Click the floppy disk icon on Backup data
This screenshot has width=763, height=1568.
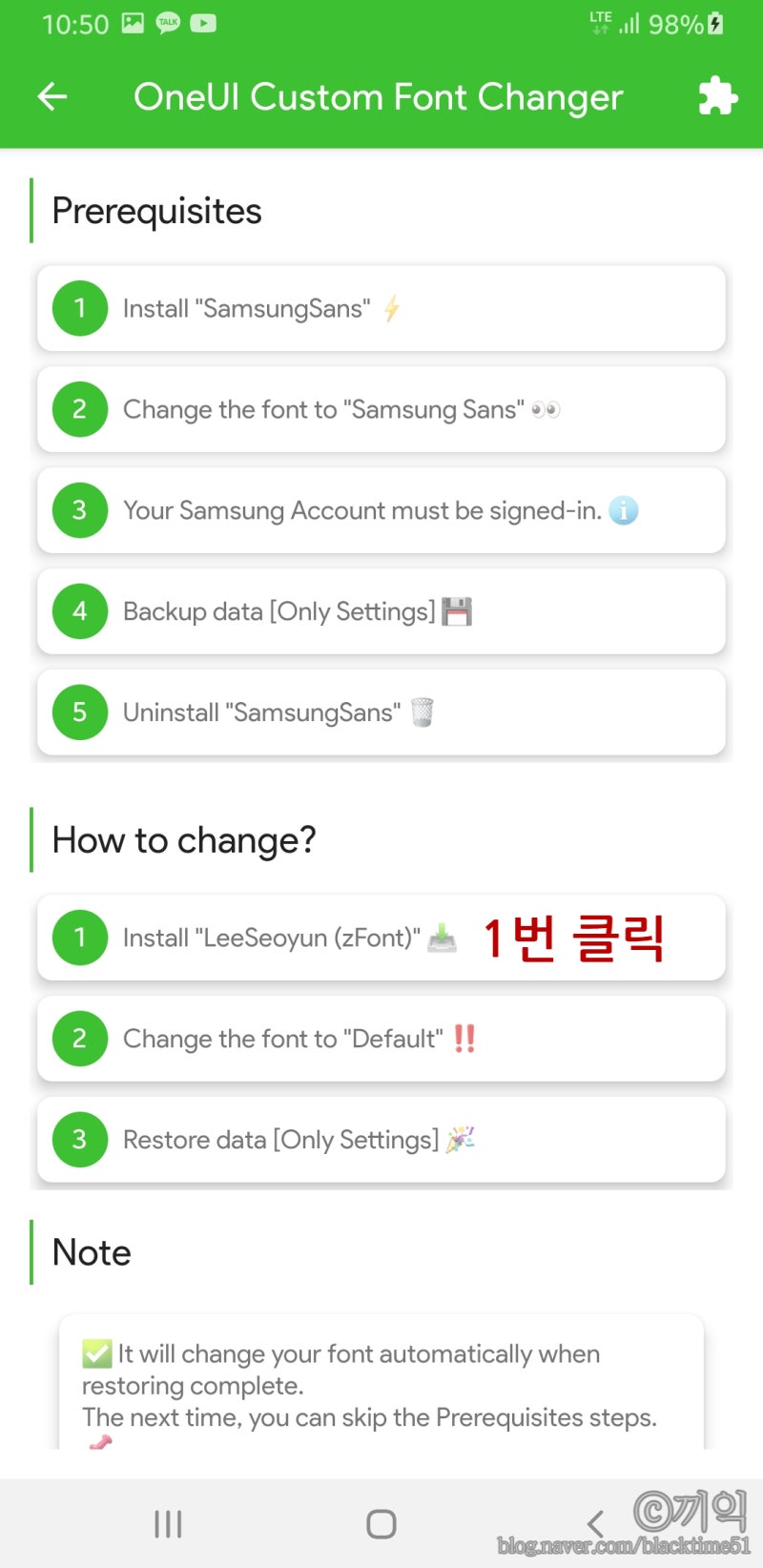pos(457,611)
